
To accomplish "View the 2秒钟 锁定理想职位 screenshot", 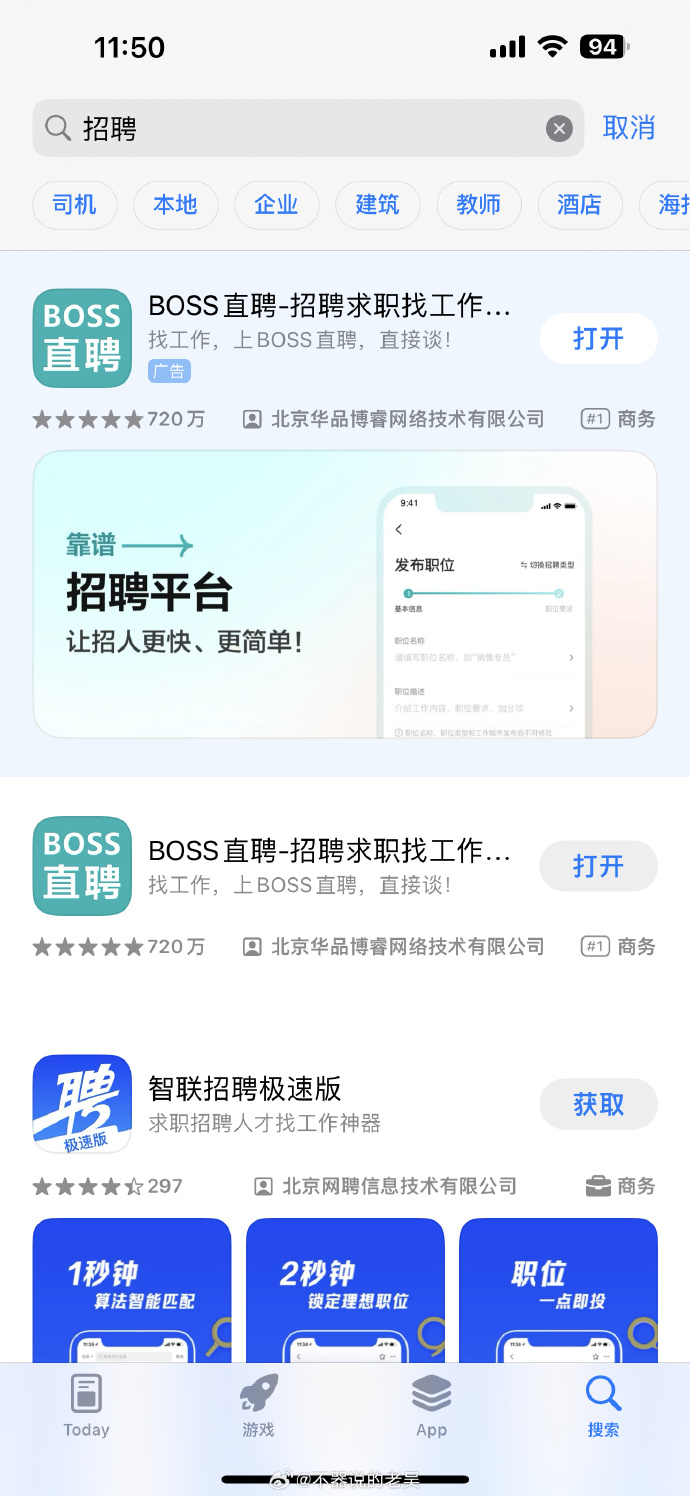I will (x=345, y=1290).
